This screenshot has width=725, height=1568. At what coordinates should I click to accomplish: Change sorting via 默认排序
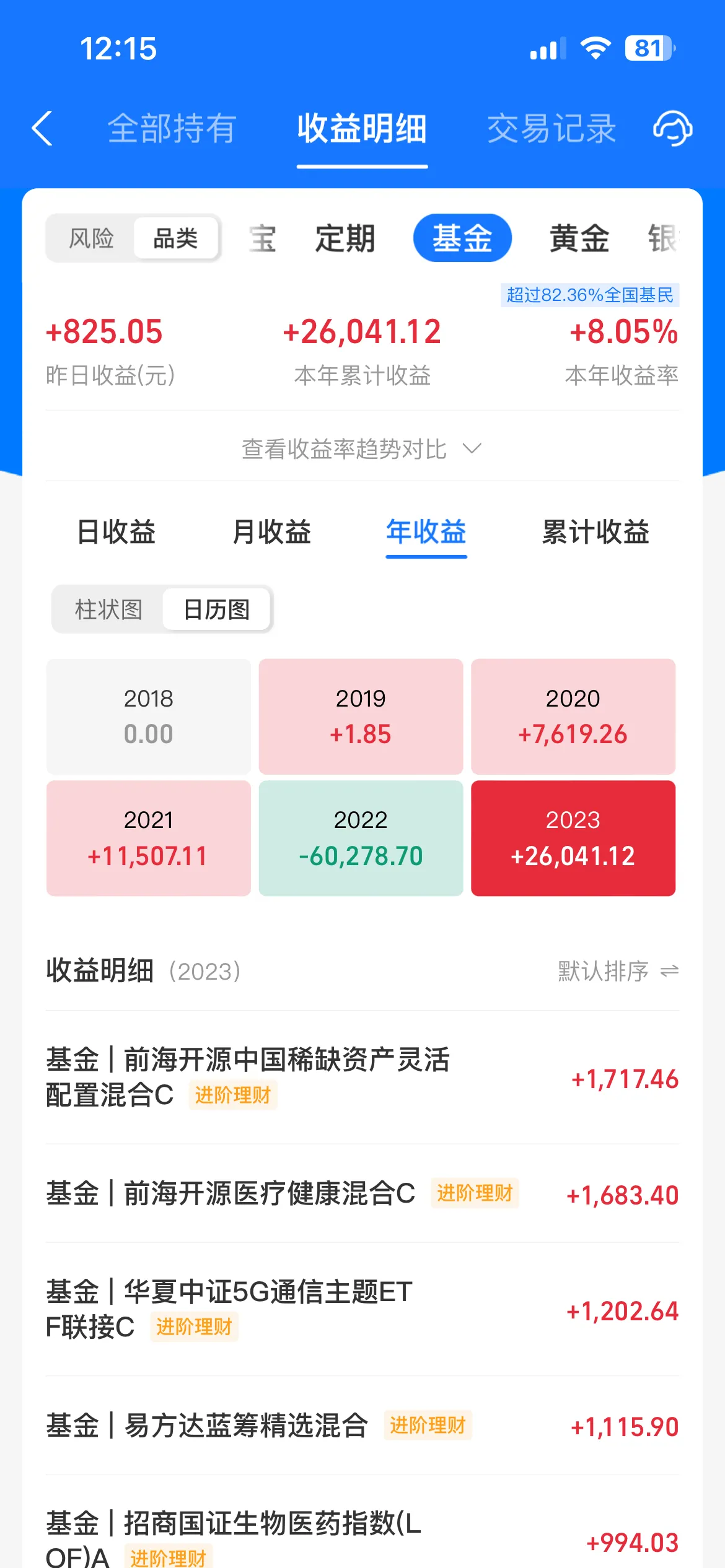point(618,971)
